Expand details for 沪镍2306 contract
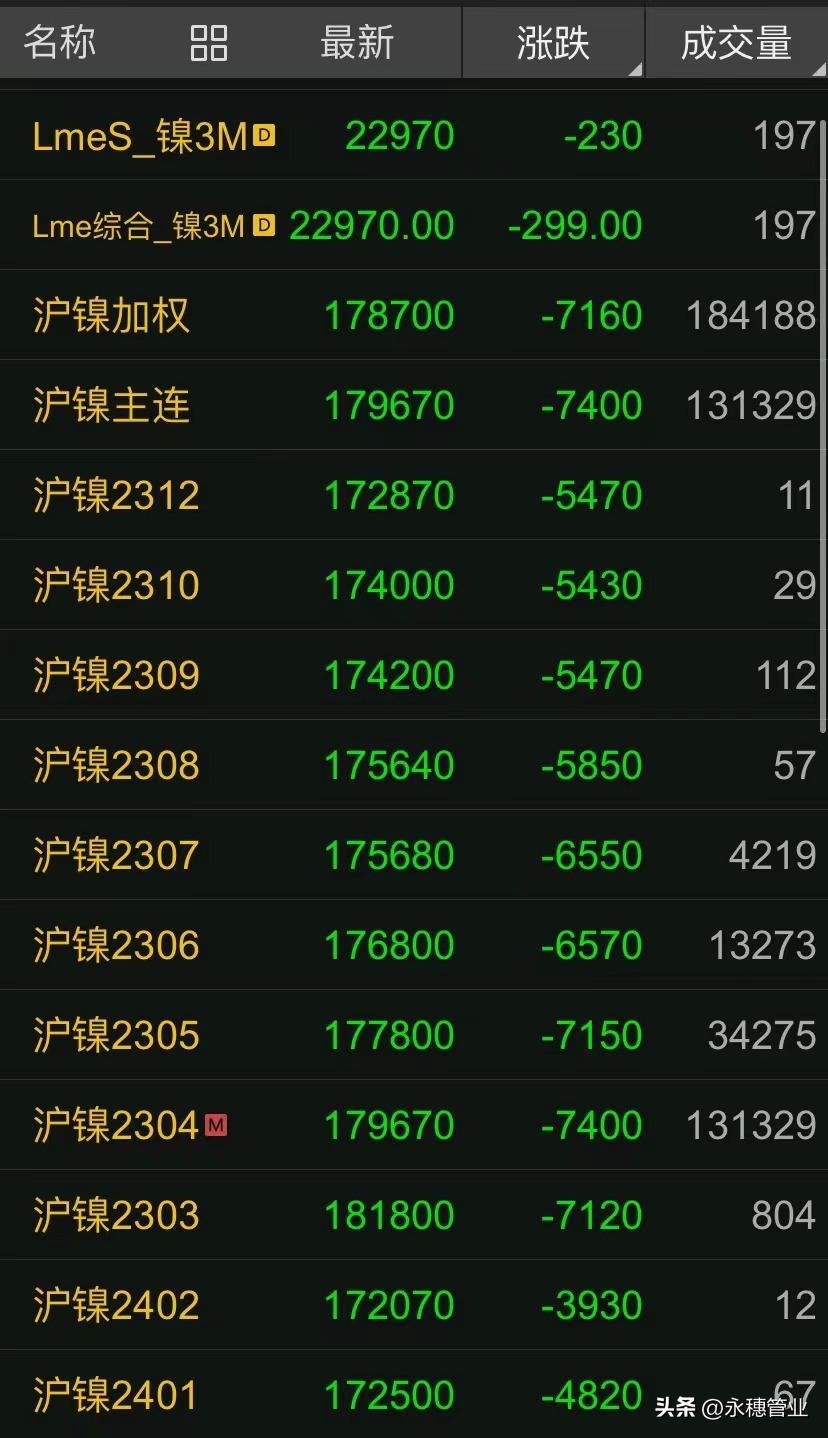Image resolution: width=828 pixels, height=1438 pixels. (115, 944)
